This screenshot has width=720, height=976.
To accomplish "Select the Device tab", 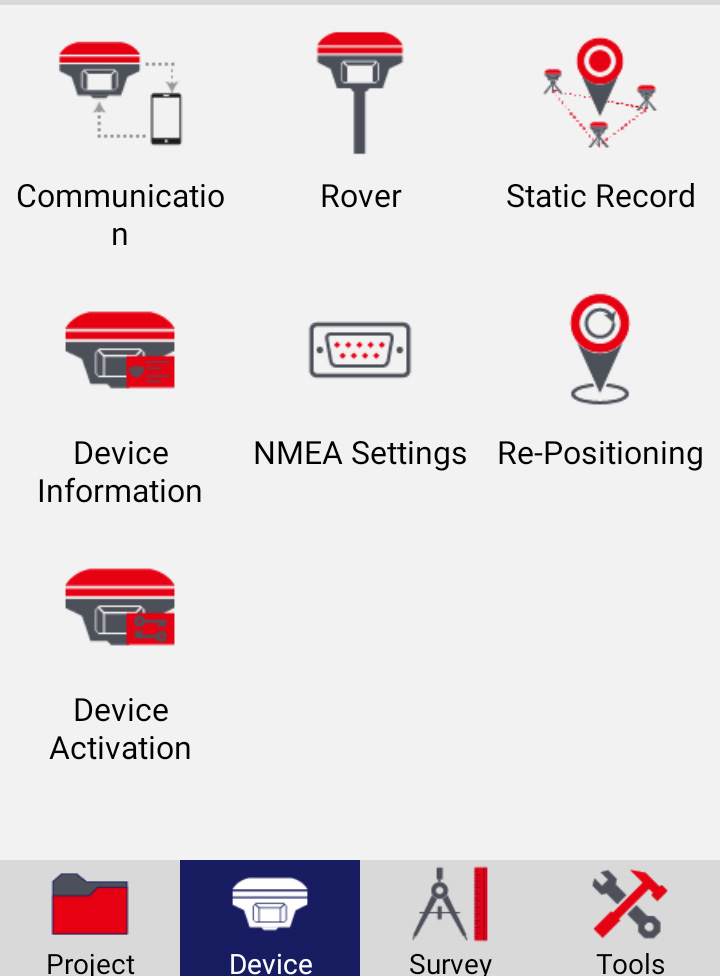I will (x=270, y=918).
